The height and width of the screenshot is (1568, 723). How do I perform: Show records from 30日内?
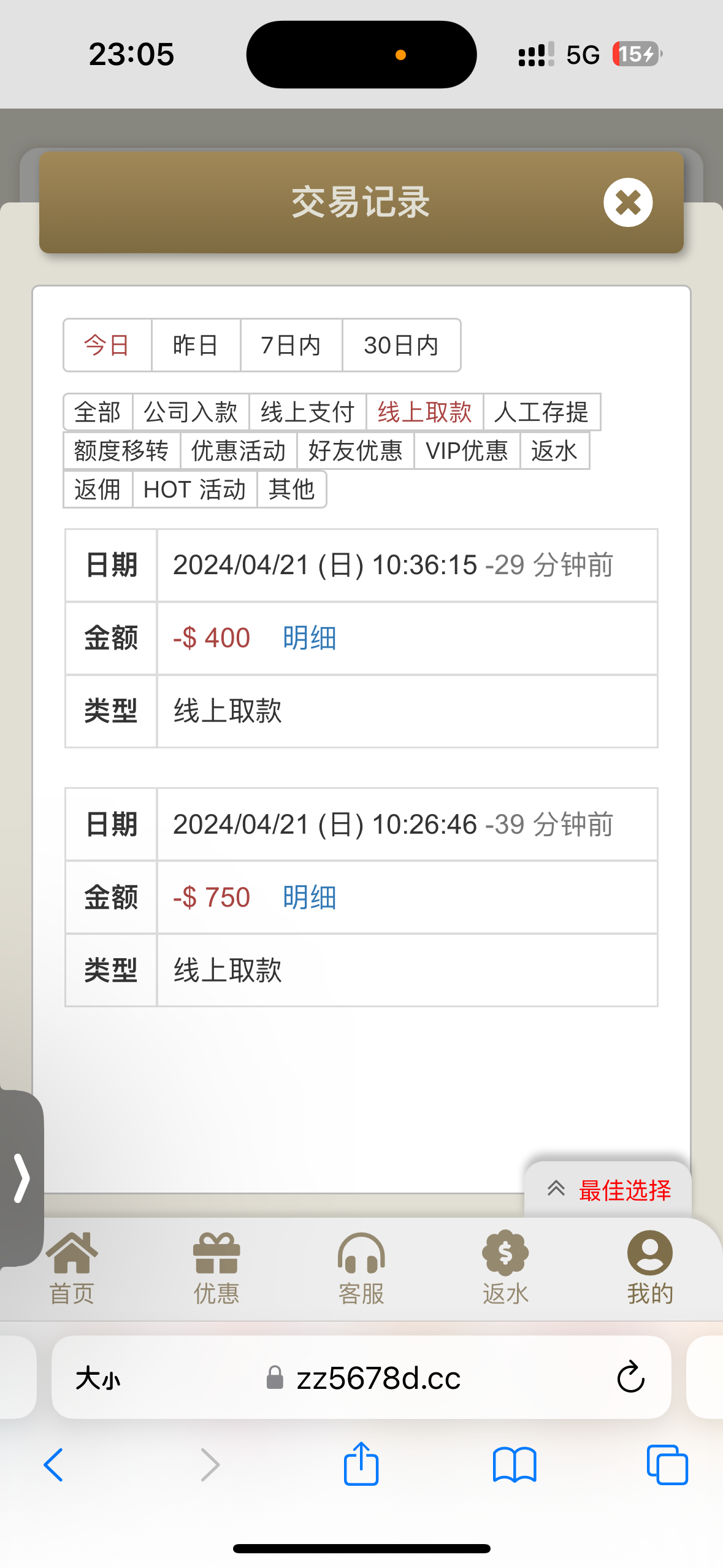[x=401, y=345]
